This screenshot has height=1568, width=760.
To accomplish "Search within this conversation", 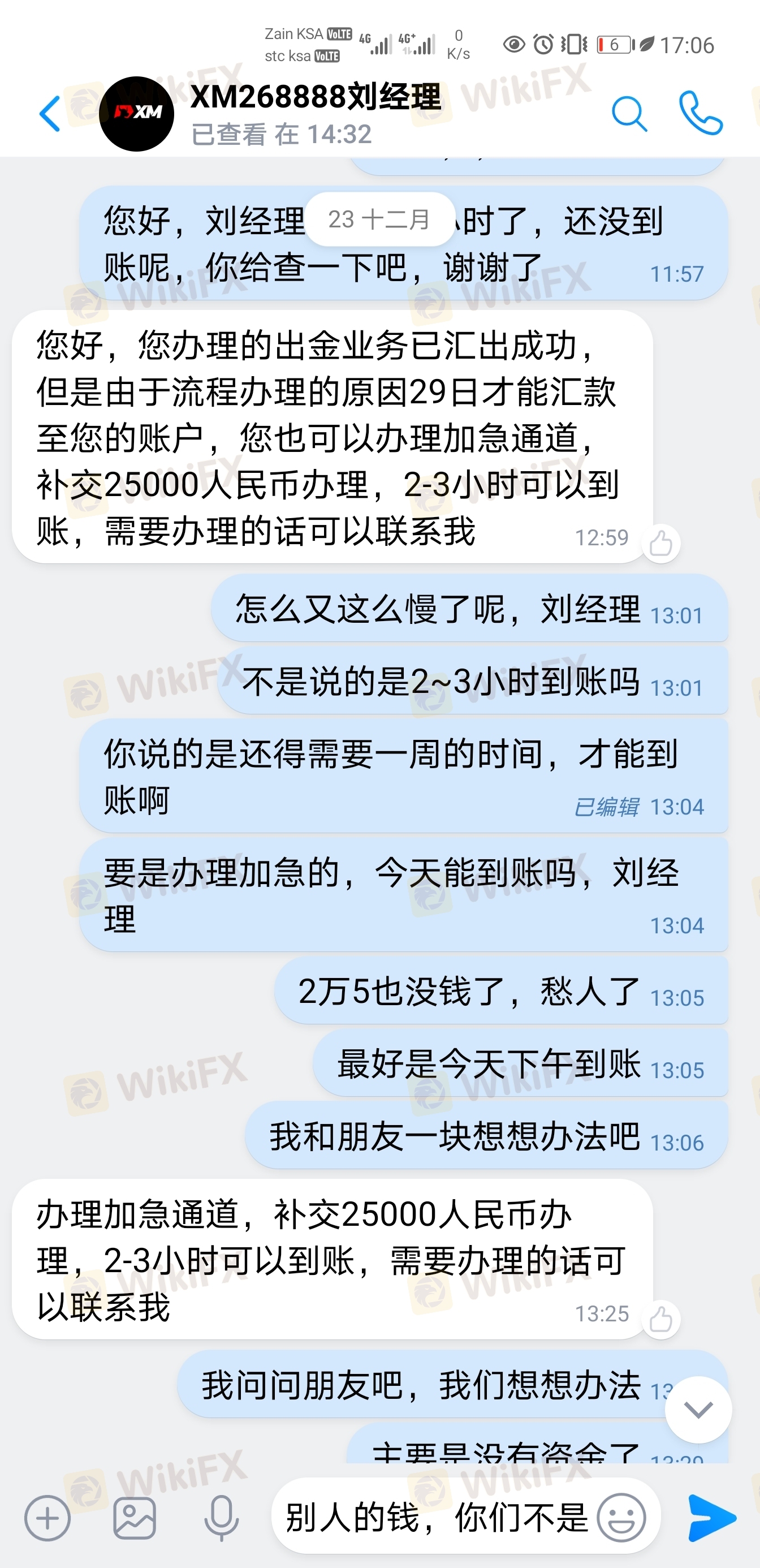I will [628, 113].
